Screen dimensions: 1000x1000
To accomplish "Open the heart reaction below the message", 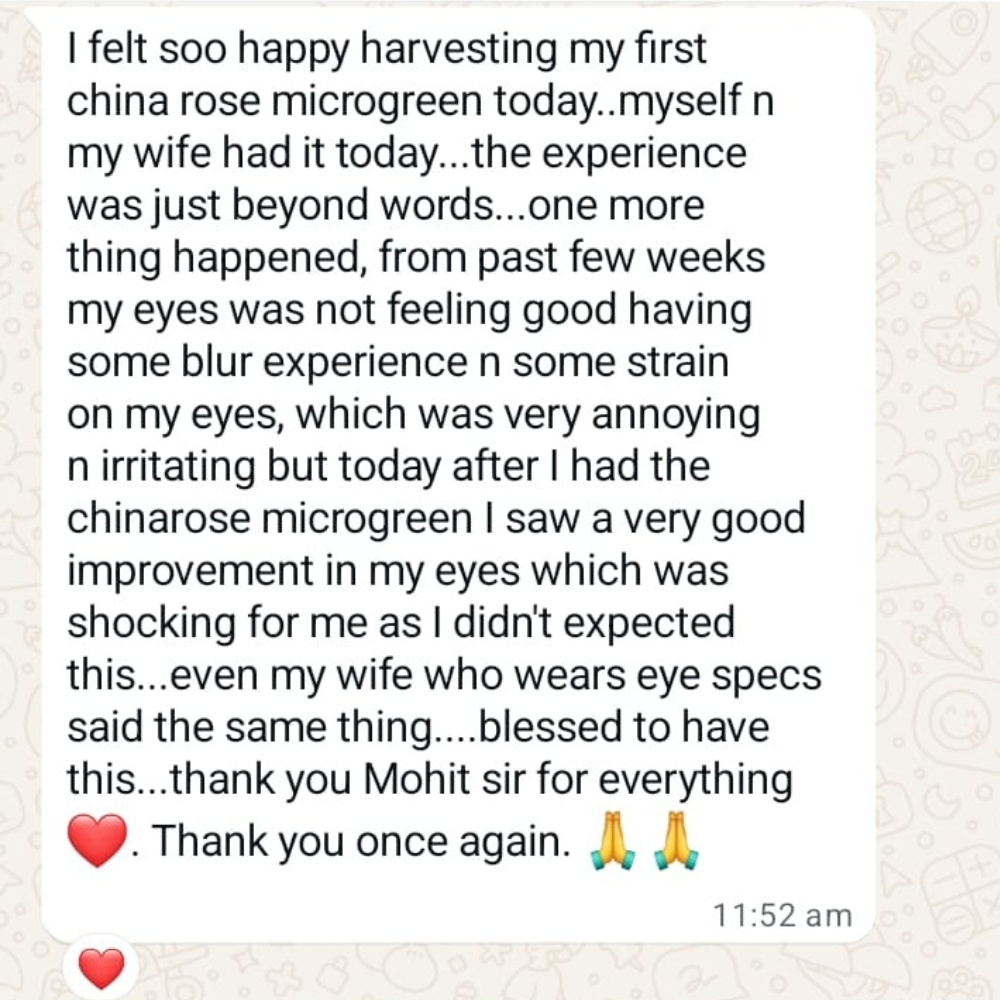I will pos(101,966).
